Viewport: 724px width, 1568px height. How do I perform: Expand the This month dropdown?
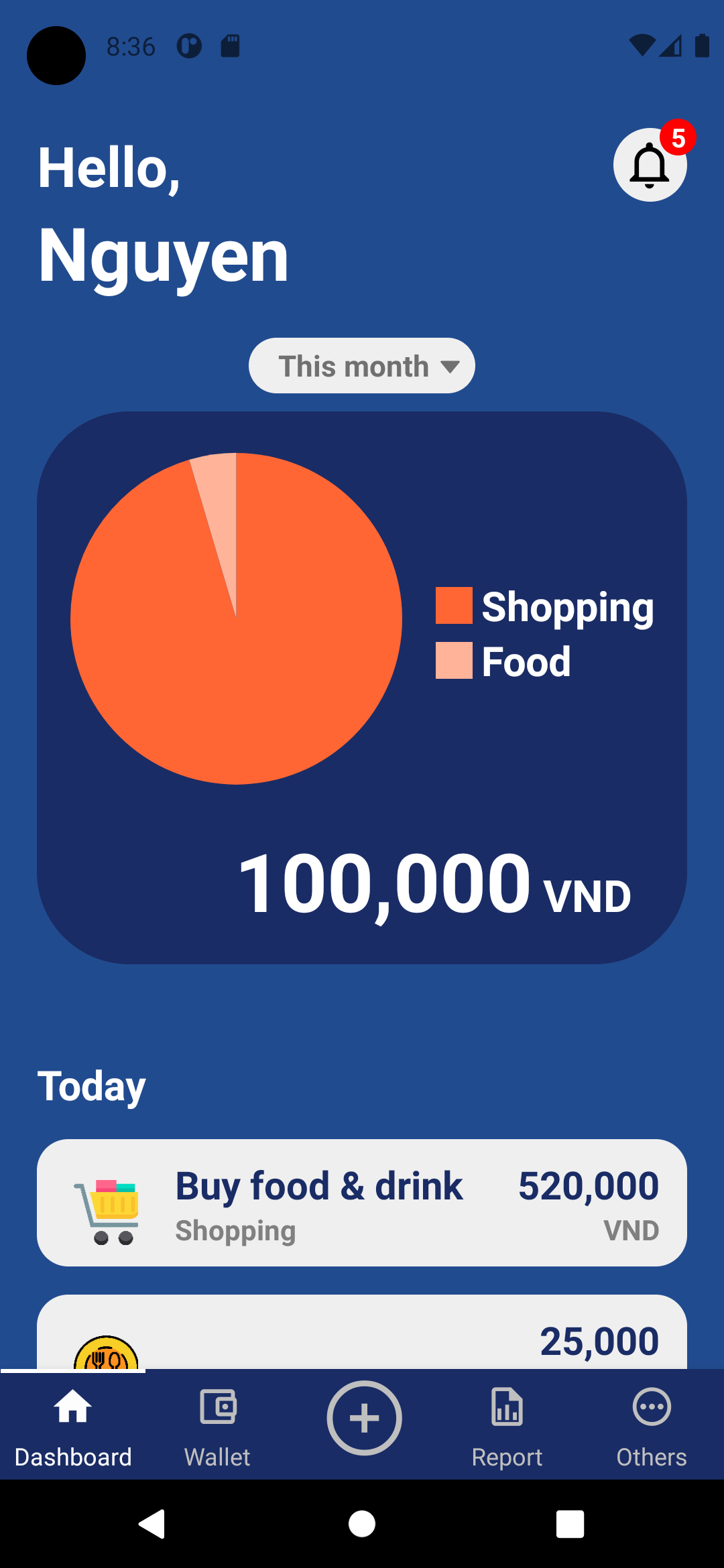point(362,366)
